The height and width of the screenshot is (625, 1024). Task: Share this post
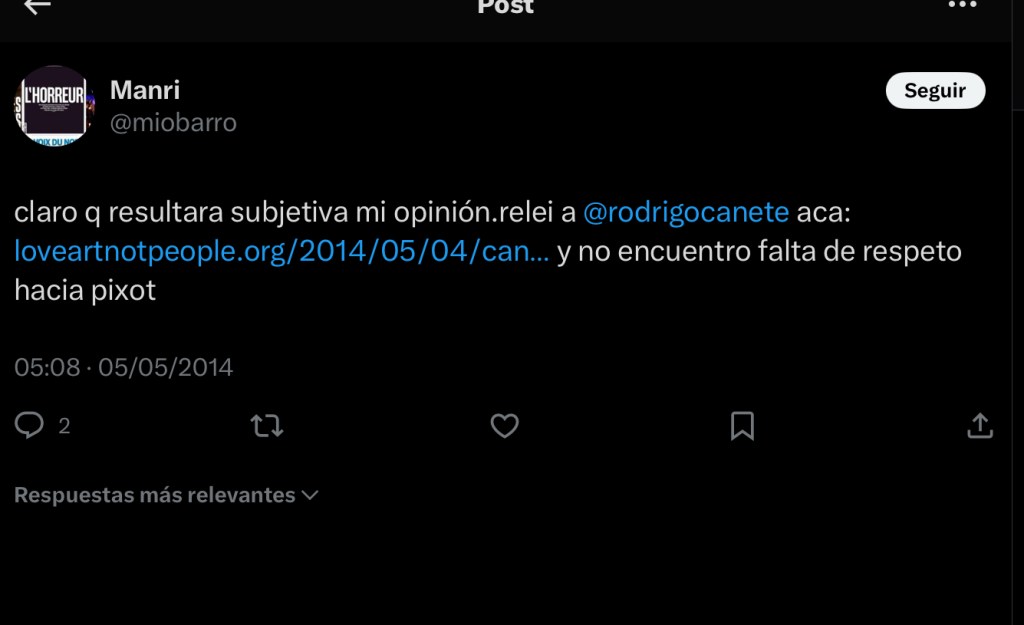click(x=980, y=426)
